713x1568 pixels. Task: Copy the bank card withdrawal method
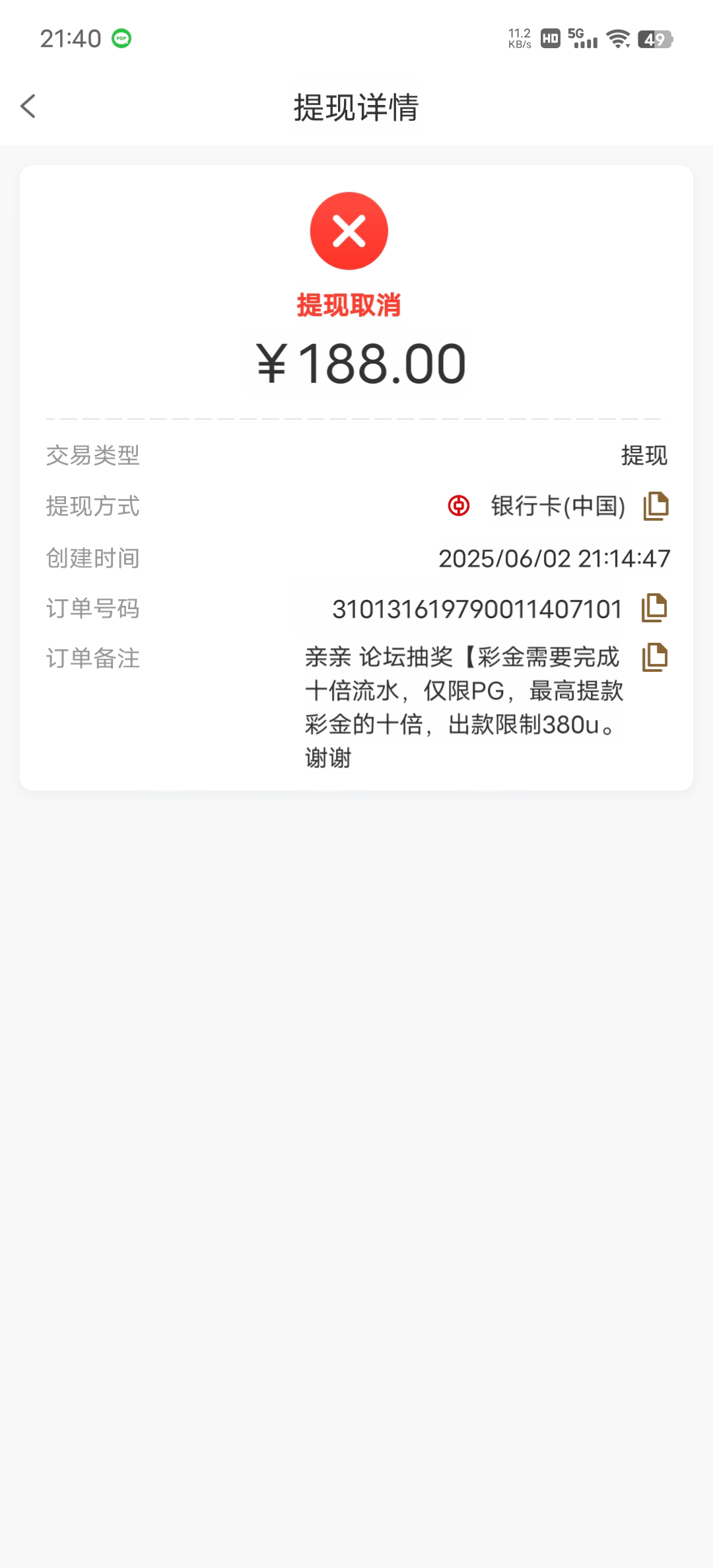click(x=656, y=506)
